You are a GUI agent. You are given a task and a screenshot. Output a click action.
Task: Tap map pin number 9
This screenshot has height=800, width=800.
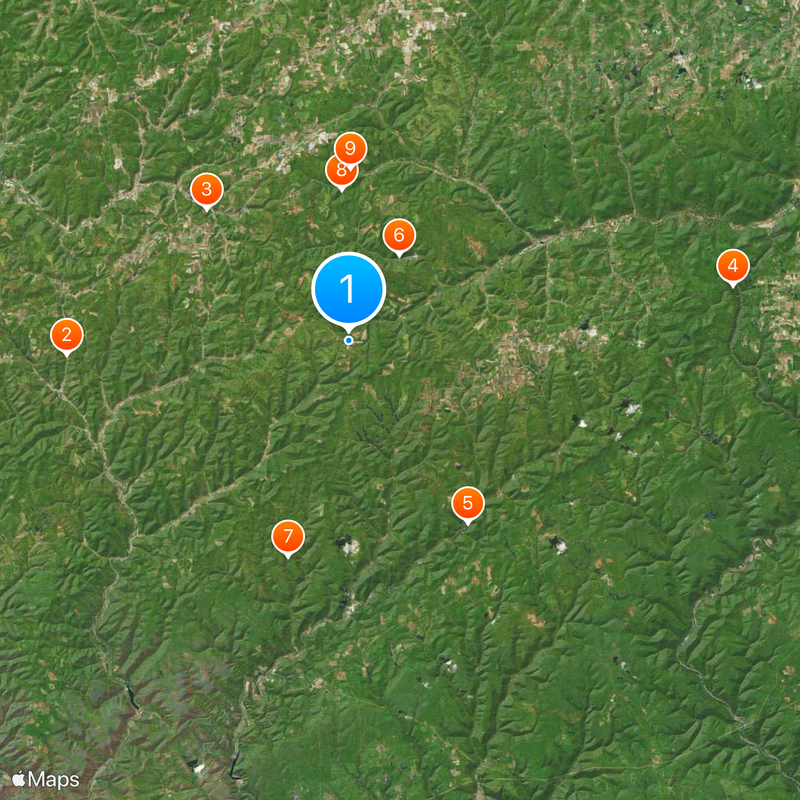pos(350,146)
